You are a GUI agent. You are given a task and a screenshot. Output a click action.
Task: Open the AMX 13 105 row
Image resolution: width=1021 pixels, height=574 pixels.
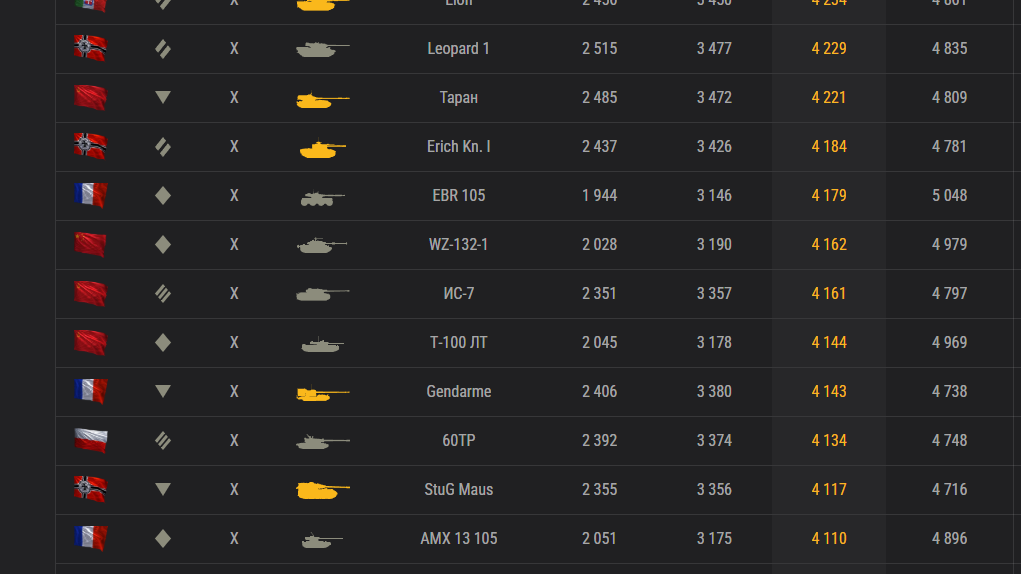538,540
